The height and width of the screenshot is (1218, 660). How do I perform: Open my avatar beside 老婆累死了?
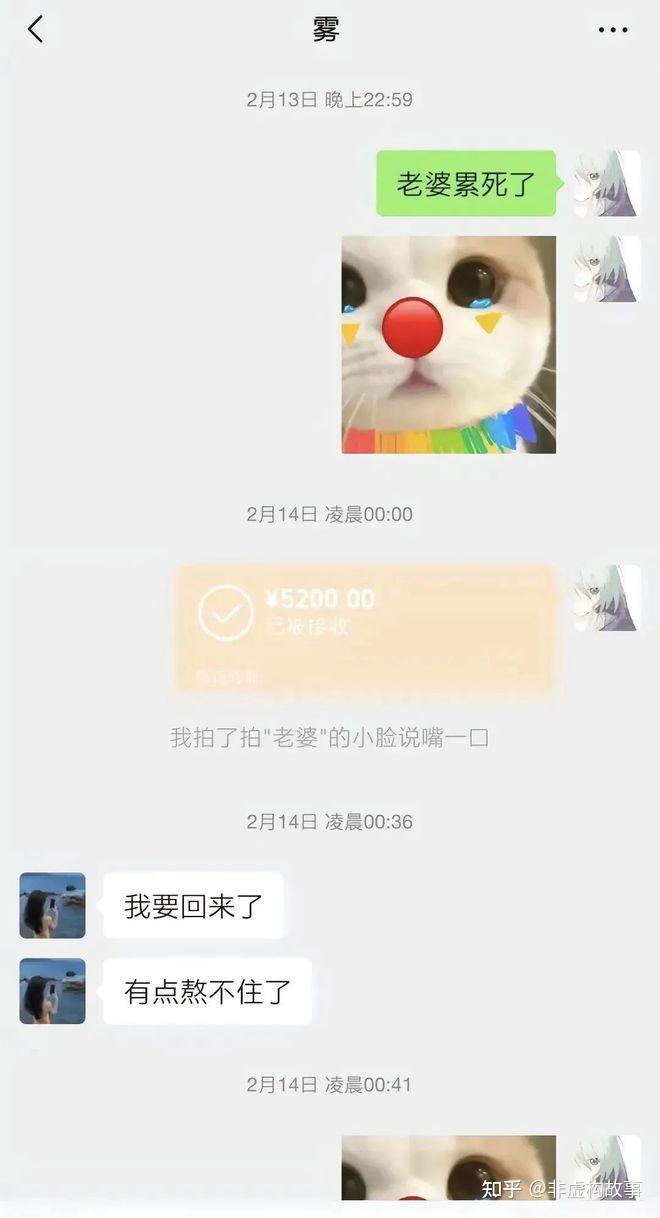(607, 184)
